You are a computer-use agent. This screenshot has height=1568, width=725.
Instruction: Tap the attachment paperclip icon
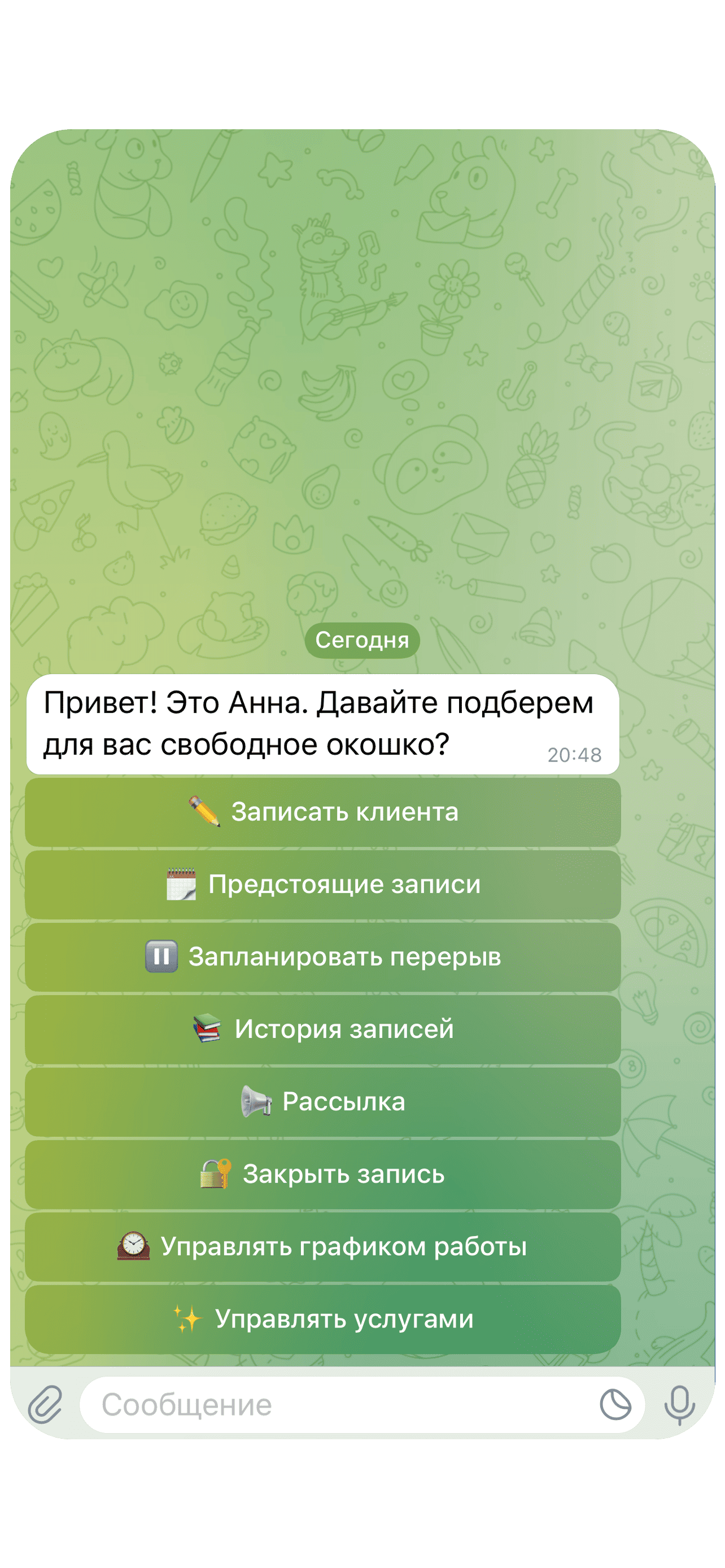pyautogui.click(x=45, y=1405)
